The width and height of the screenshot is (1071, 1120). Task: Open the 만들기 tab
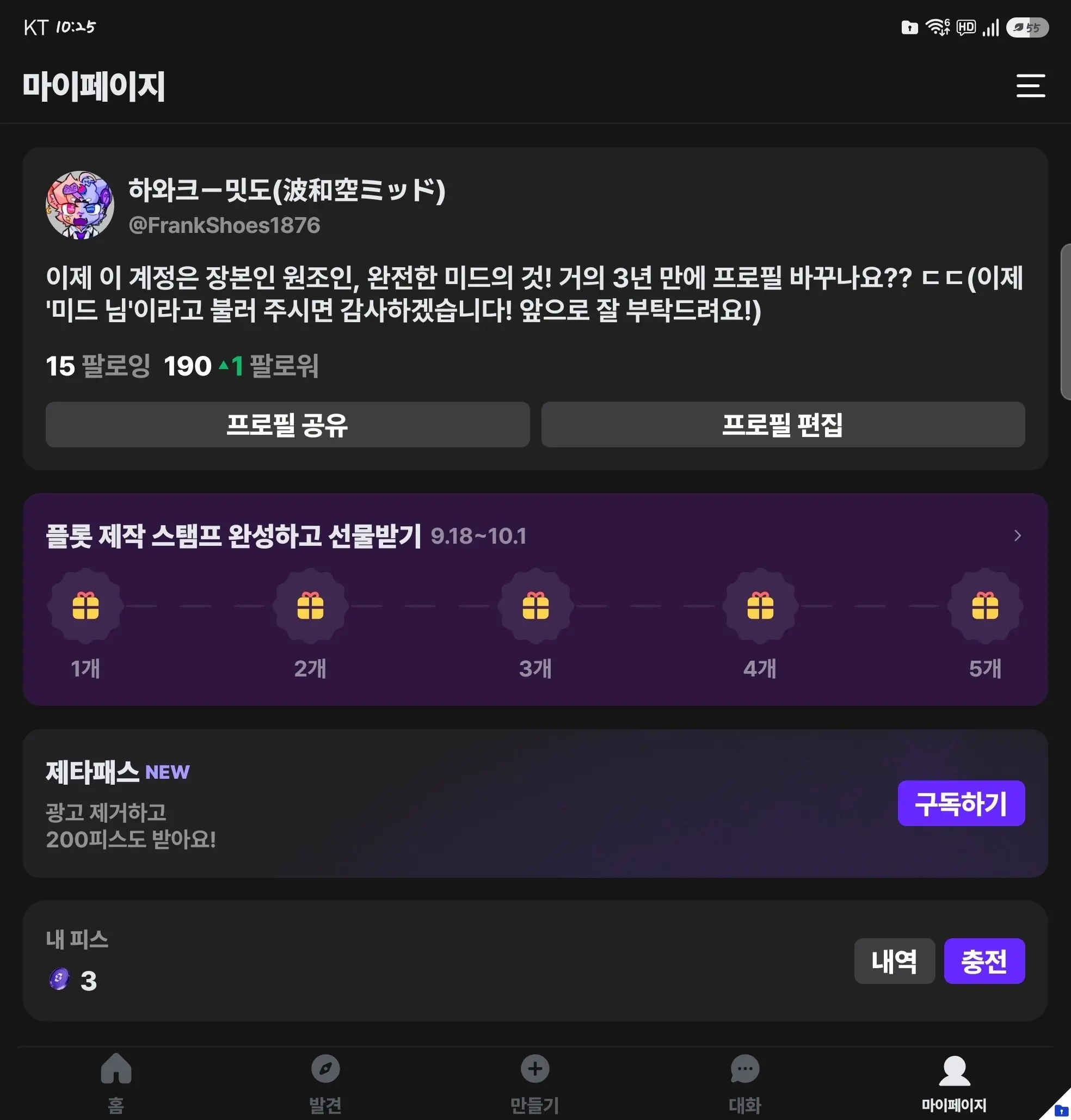535,1083
